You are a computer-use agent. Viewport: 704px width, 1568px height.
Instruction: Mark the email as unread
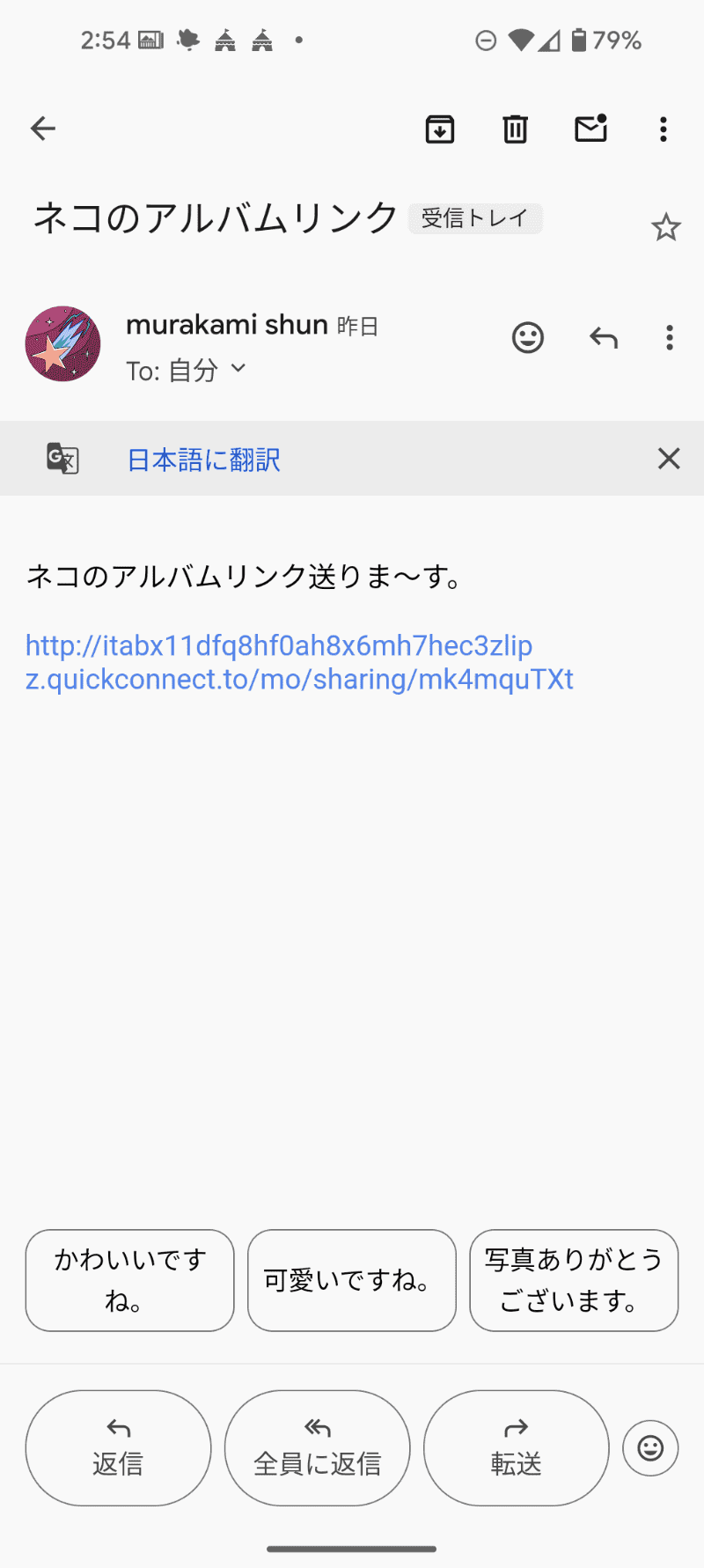[x=591, y=129]
